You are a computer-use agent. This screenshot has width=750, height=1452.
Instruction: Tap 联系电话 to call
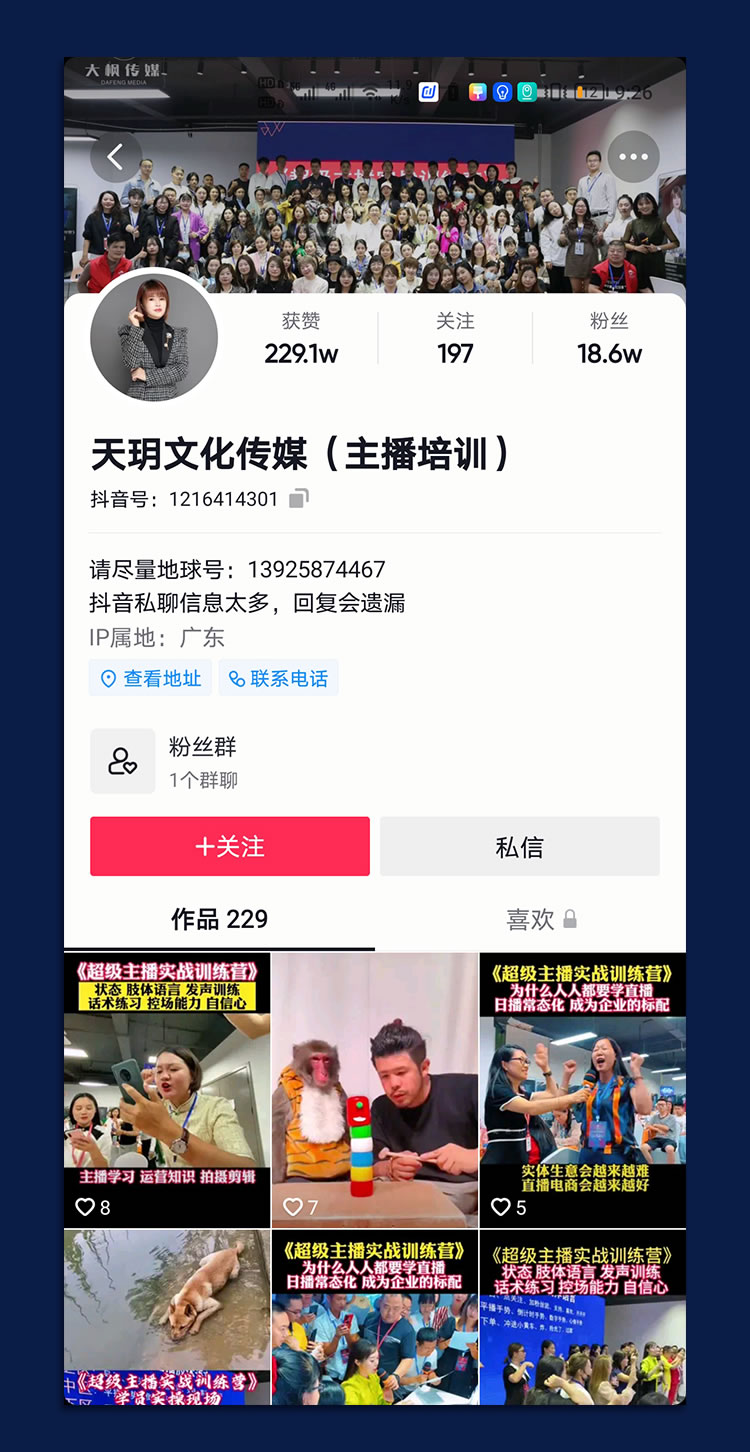coord(278,679)
